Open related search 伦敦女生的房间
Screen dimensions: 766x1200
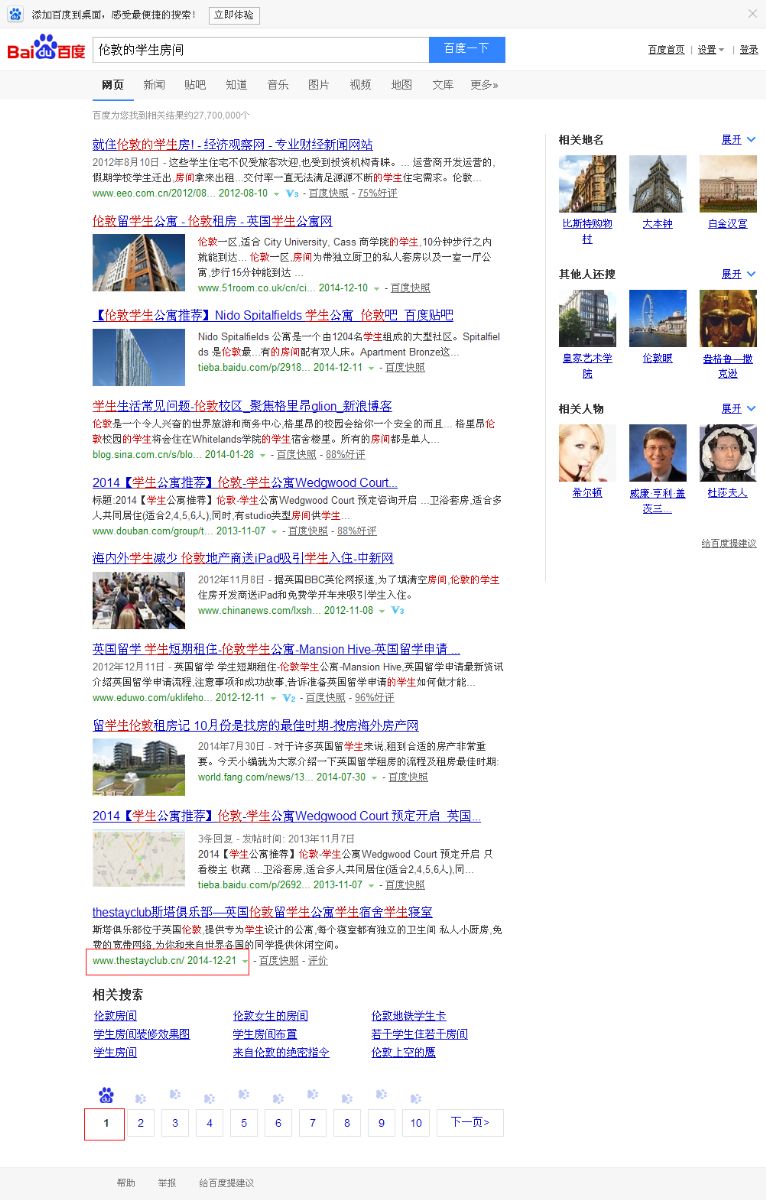point(270,1016)
